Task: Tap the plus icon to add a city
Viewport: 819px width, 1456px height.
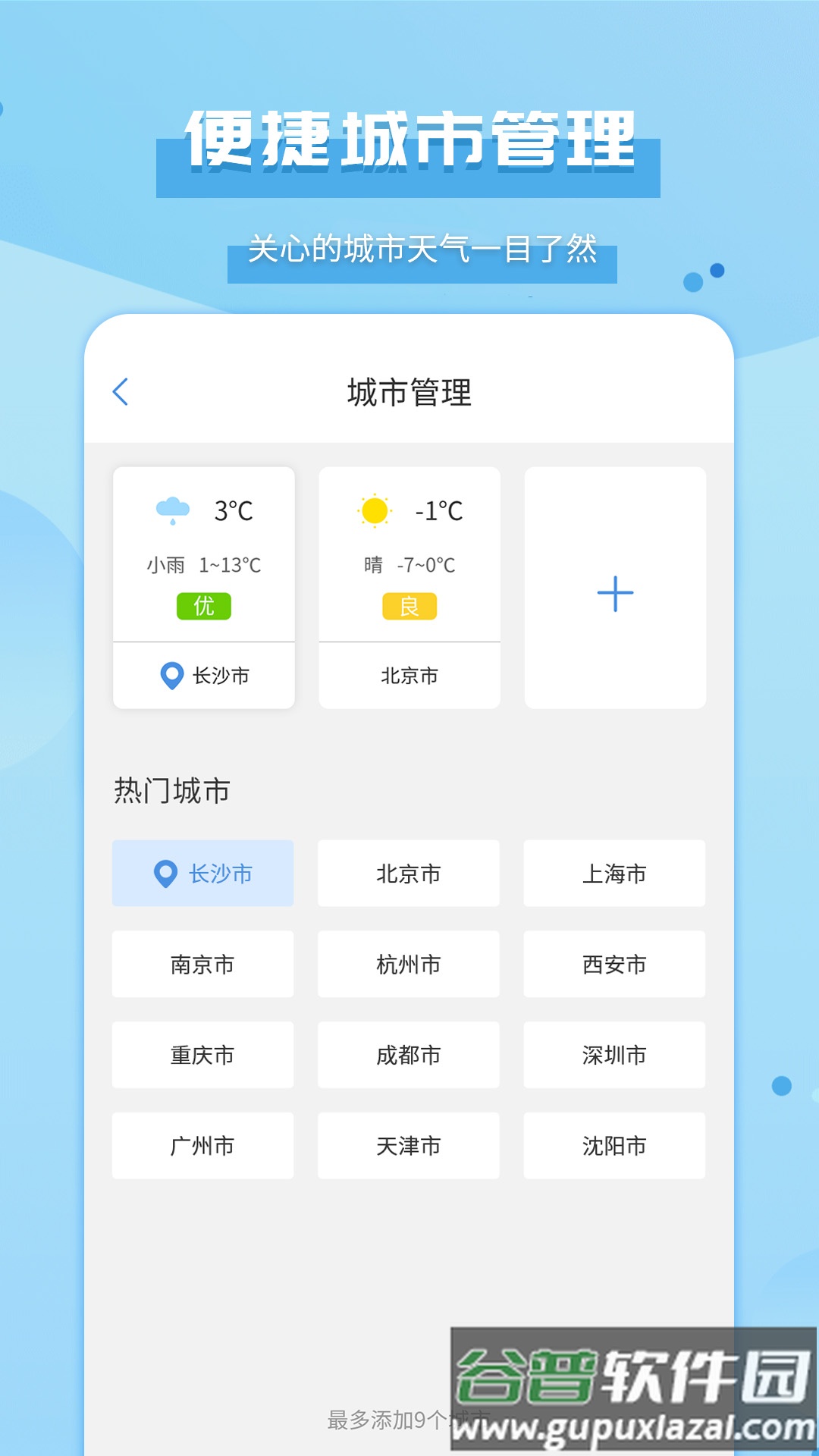Action: click(x=614, y=594)
